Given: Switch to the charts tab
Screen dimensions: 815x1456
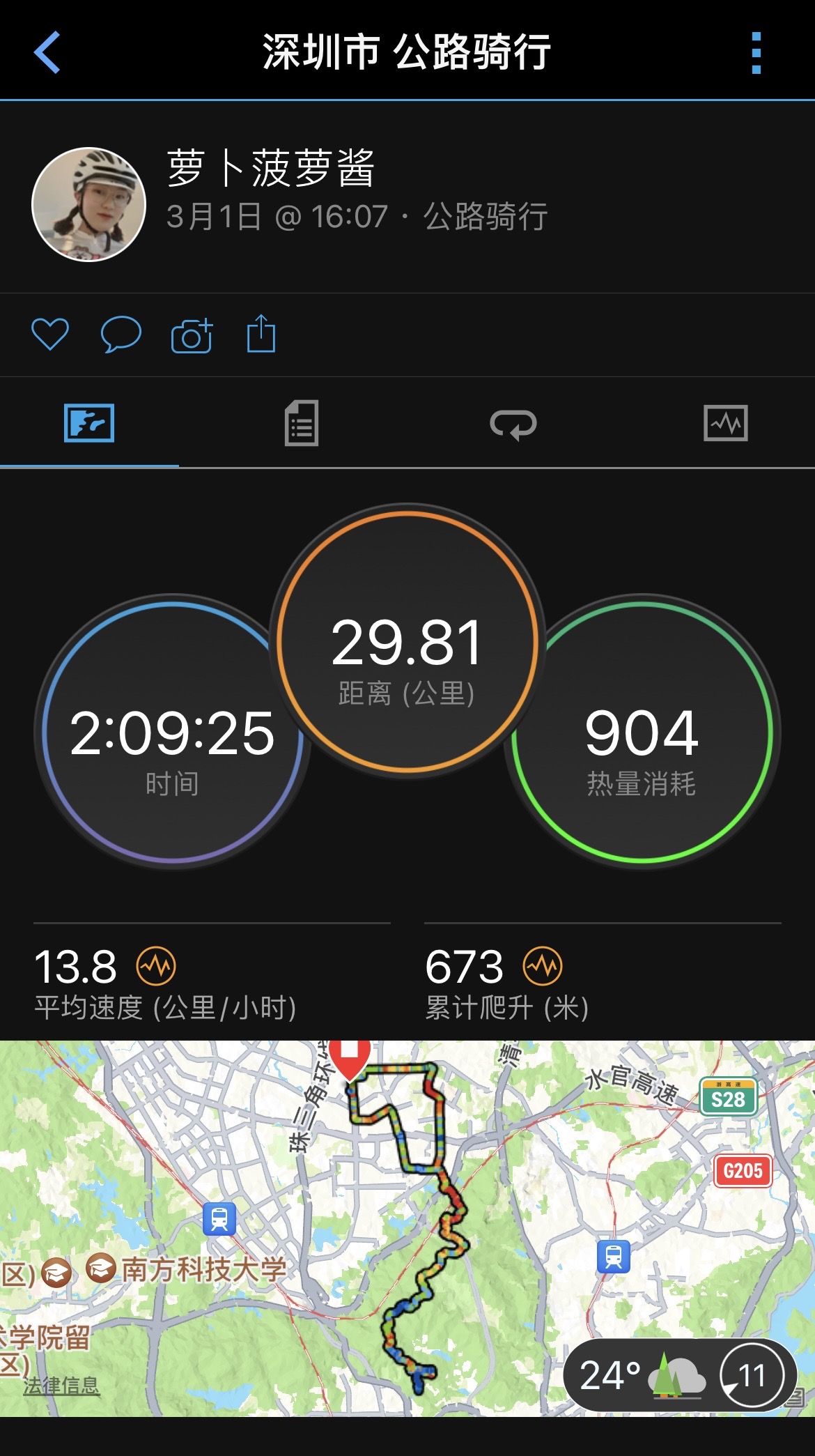Looking at the screenshot, I should click(x=725, y=423).
